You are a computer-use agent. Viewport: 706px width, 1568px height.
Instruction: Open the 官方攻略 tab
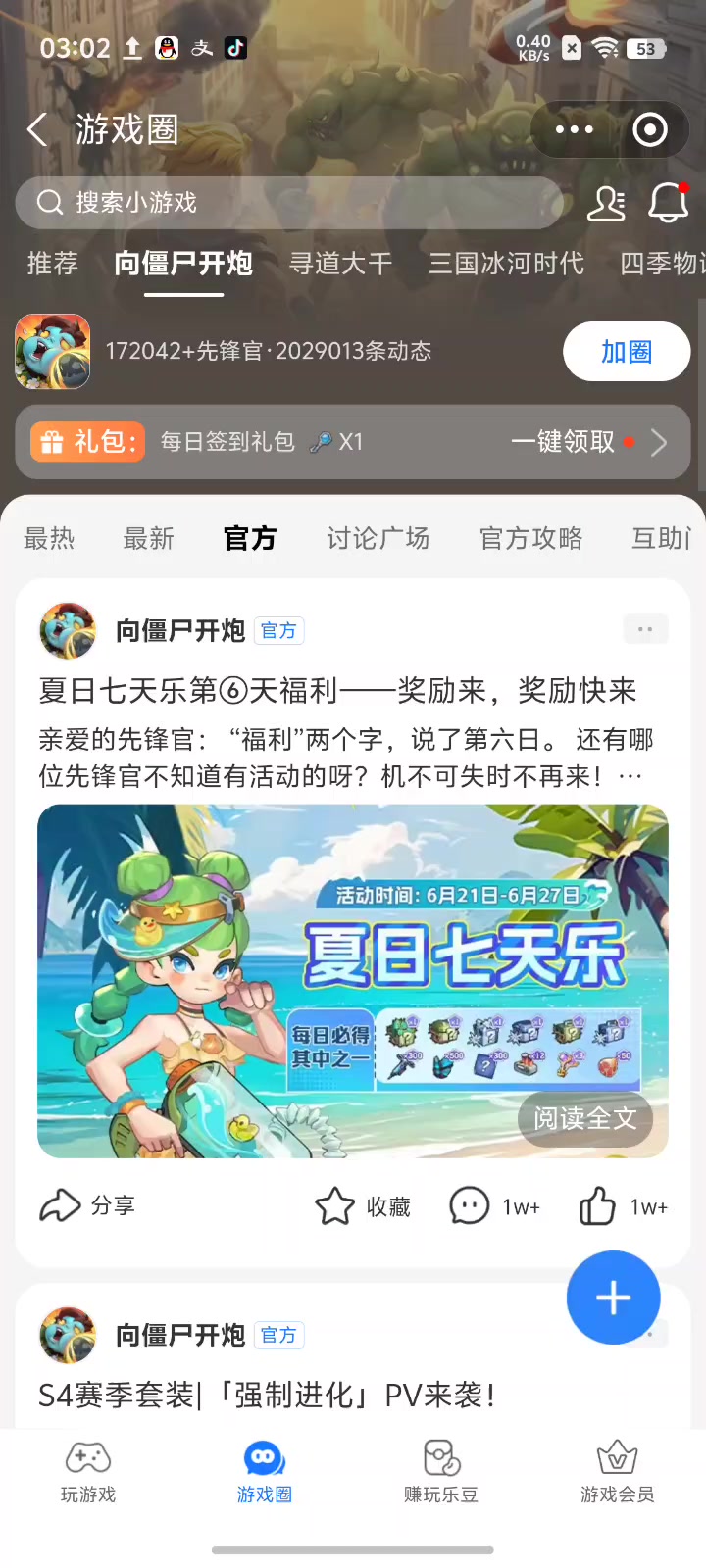coord(531,538)
